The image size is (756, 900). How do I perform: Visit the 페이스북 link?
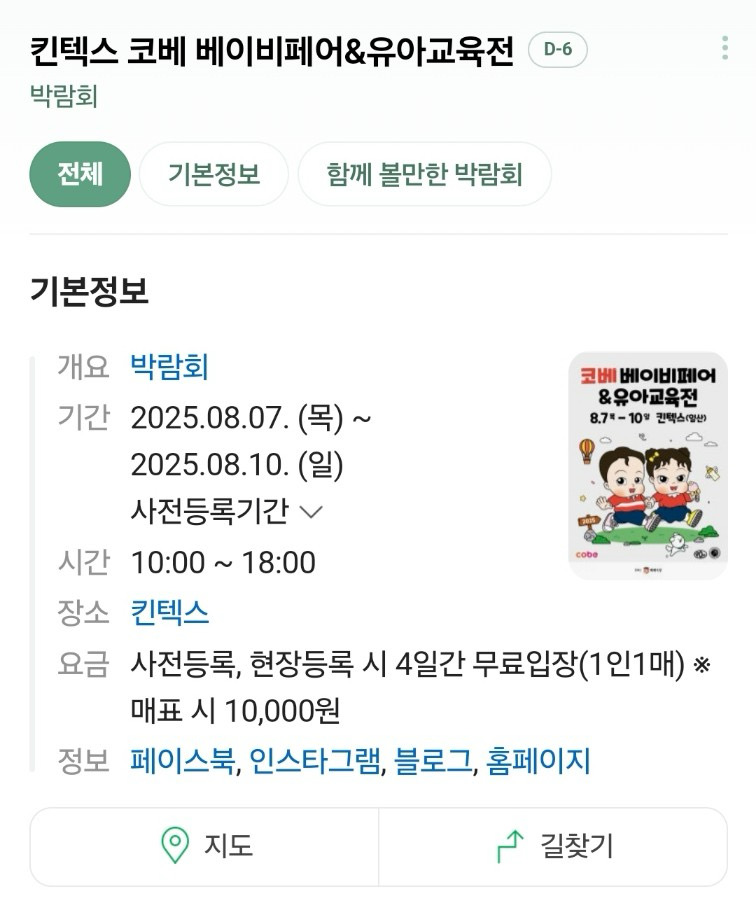pos(183,762)
